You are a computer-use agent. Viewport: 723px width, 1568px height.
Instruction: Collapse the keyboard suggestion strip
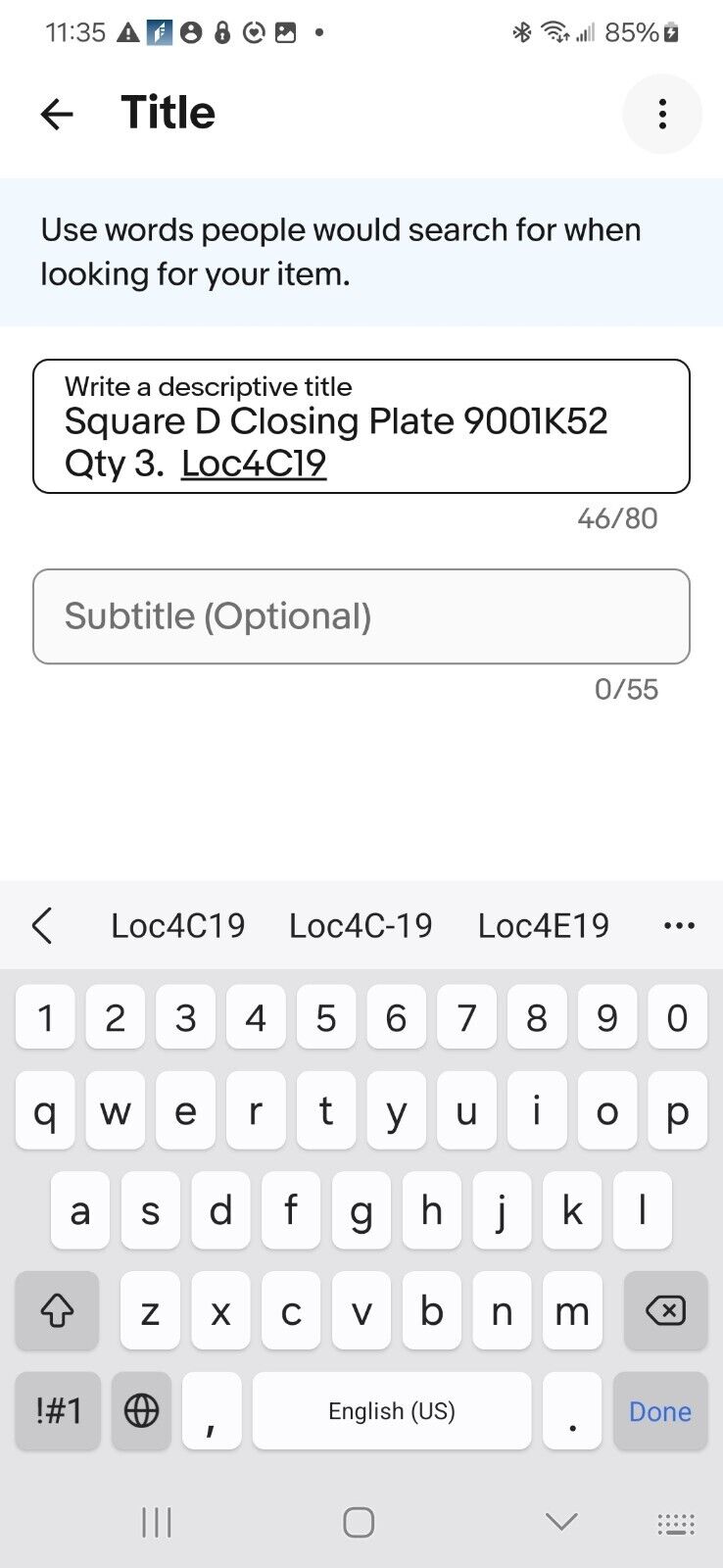click(x=41, y=925)
